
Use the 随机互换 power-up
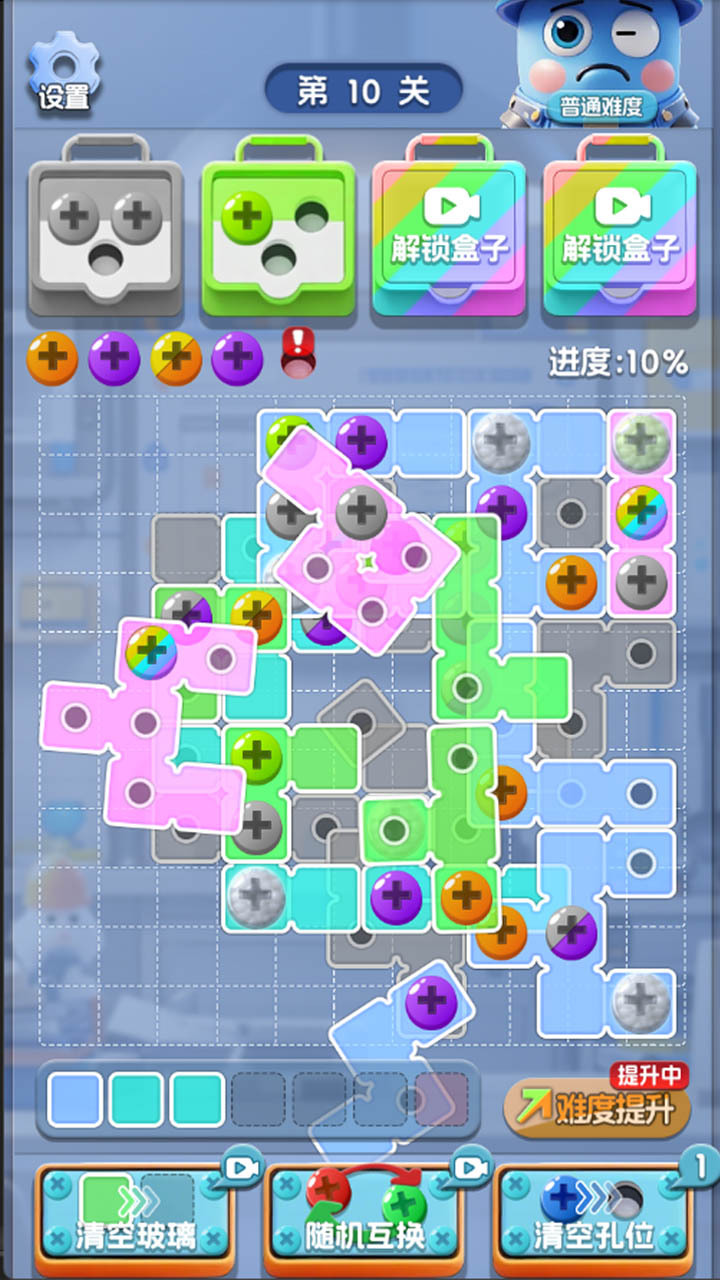pos(365,1213)
